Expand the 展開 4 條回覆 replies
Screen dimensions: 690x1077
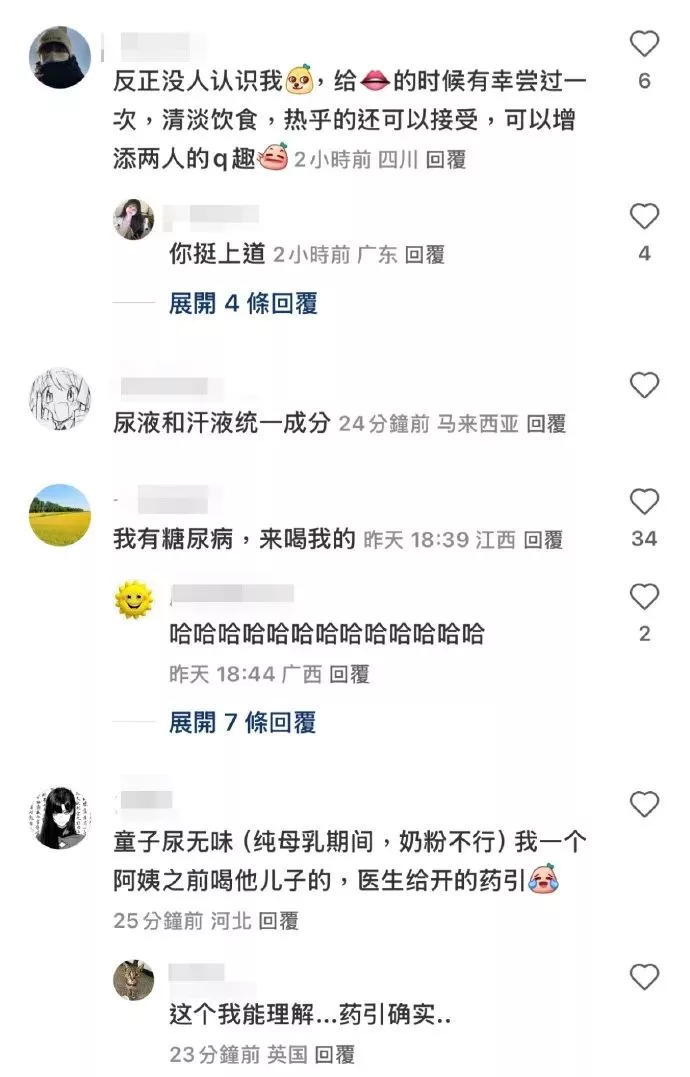(x=243, y=303)
